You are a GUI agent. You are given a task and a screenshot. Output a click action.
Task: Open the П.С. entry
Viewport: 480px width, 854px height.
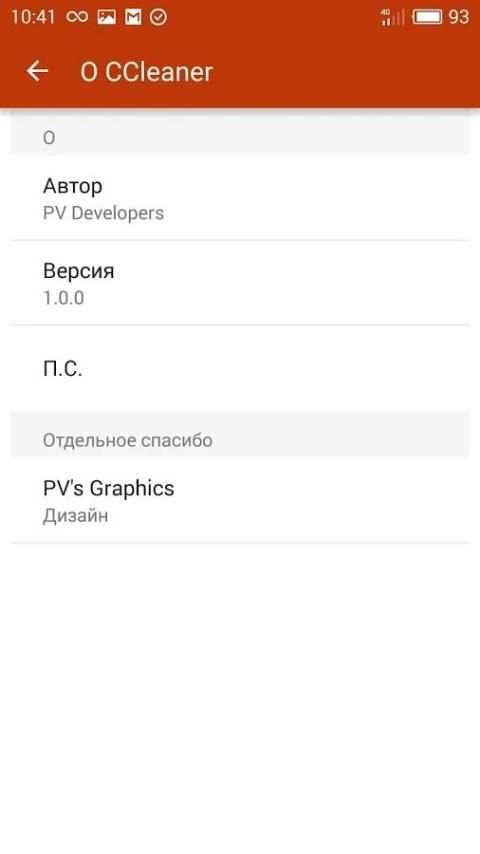[x=240, y=369]
